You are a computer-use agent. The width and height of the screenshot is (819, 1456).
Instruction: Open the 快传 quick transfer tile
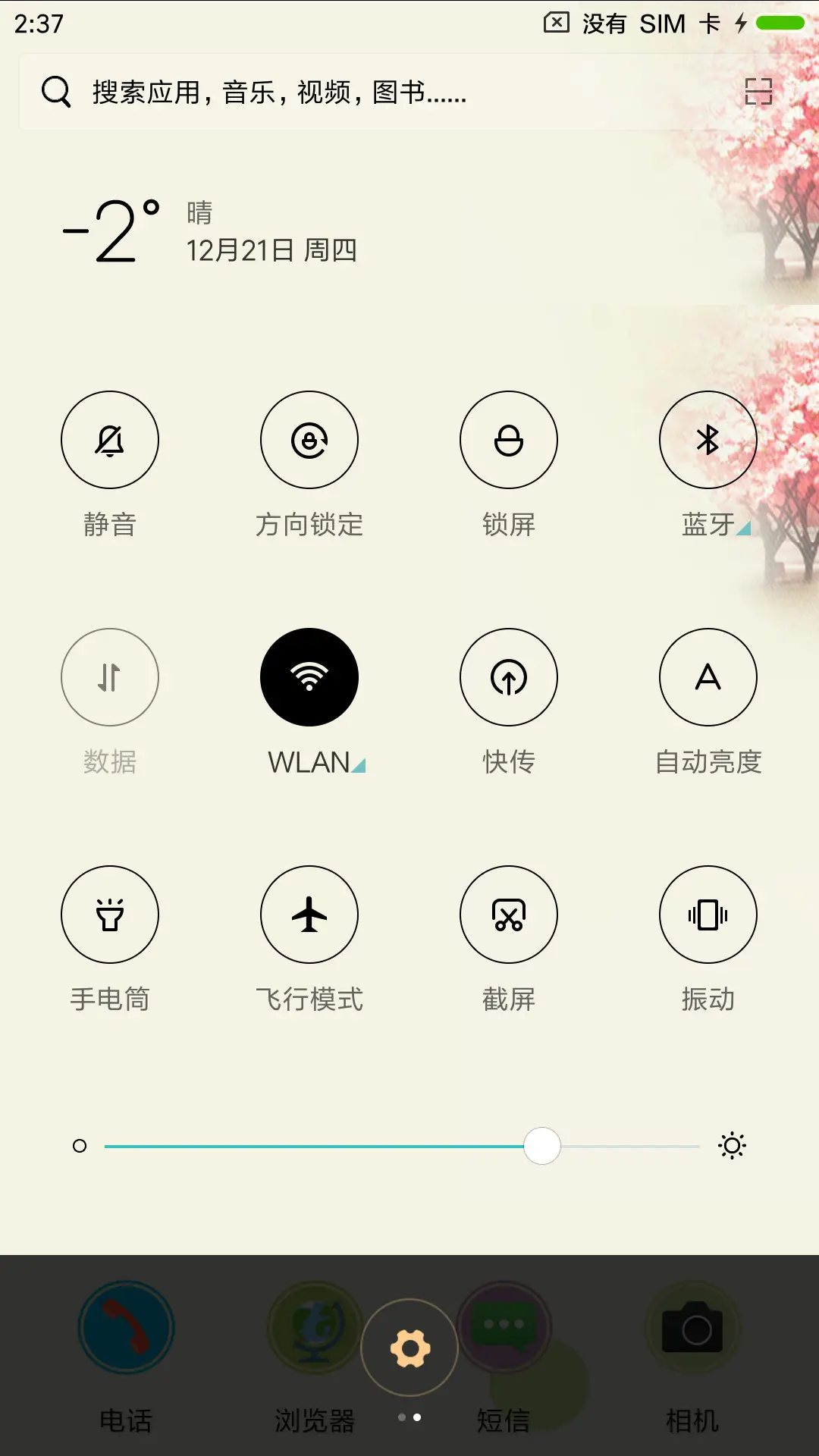point(508,677)
